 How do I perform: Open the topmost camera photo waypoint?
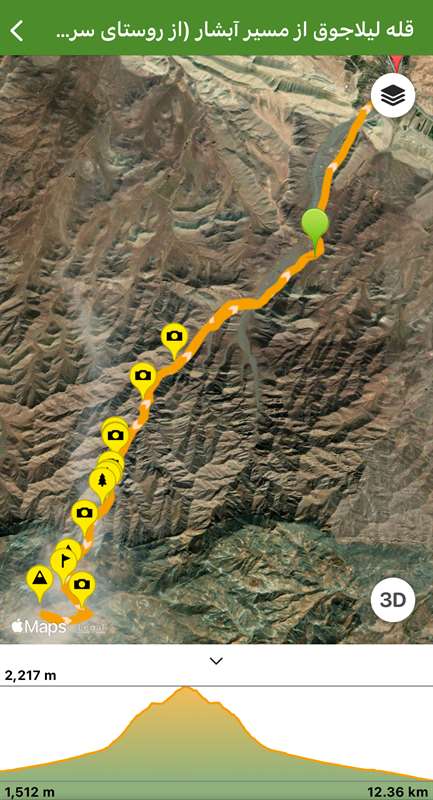[174, 339]
